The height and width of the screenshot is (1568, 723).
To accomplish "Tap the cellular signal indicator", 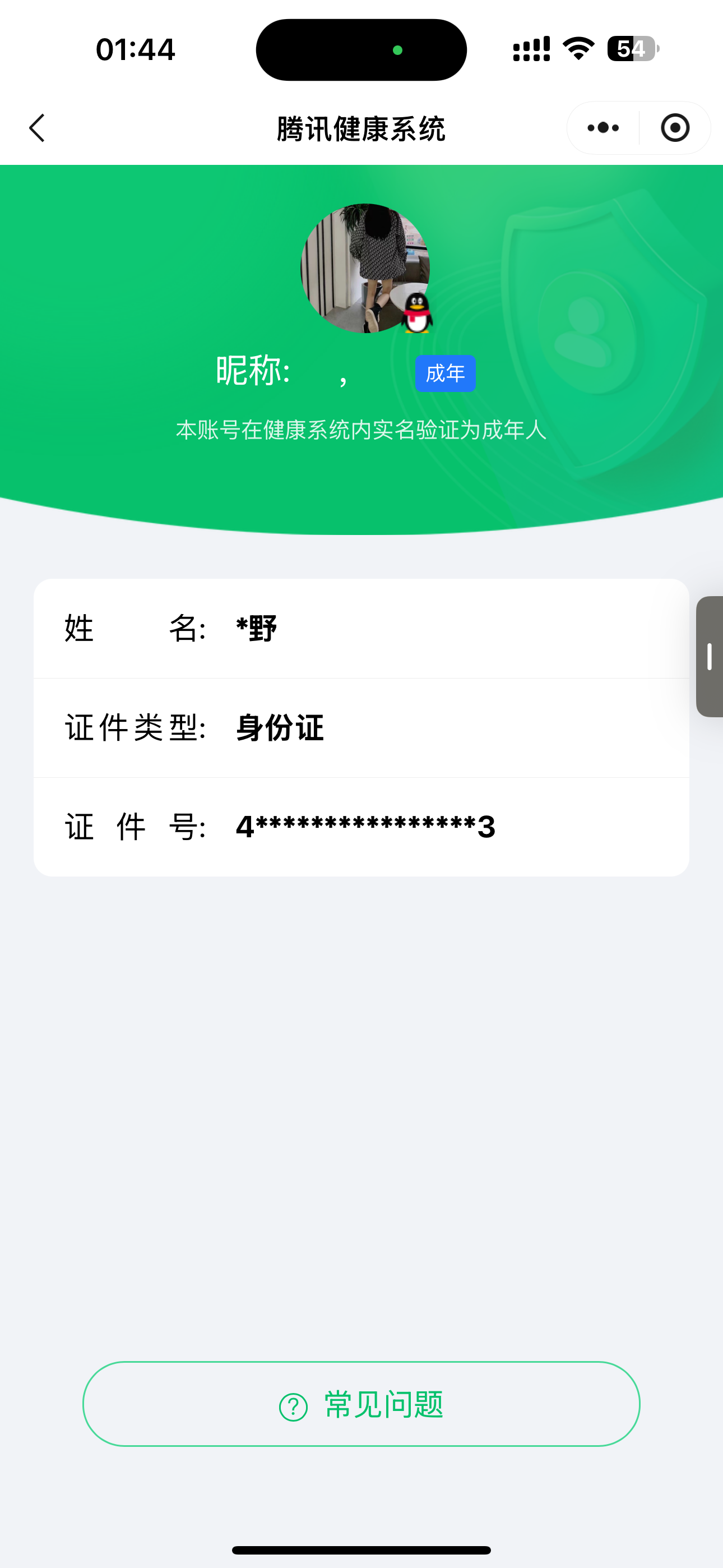I will (x=530, y=49).
